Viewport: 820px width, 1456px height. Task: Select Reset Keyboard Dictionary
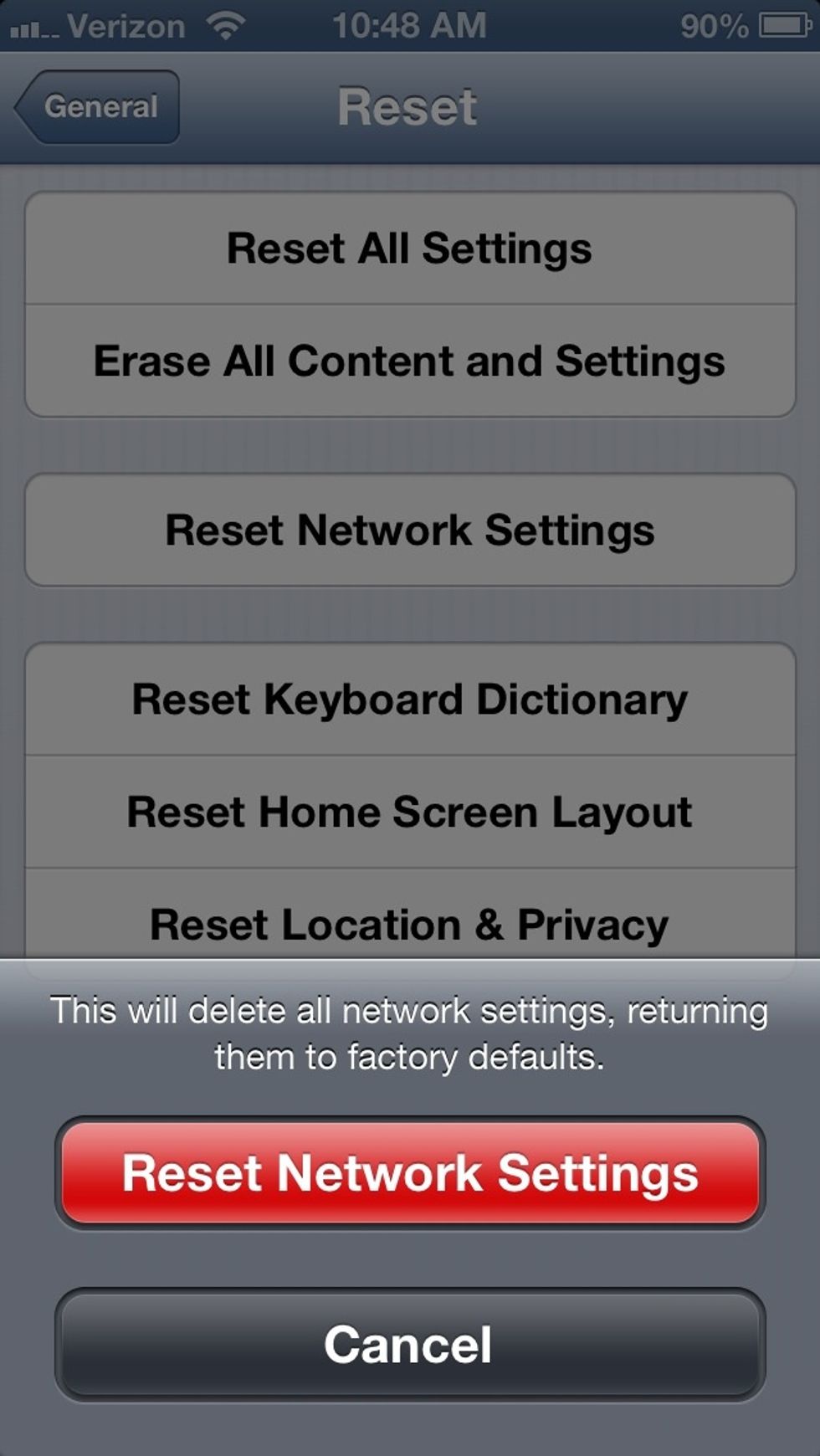(x=409, y=698)
